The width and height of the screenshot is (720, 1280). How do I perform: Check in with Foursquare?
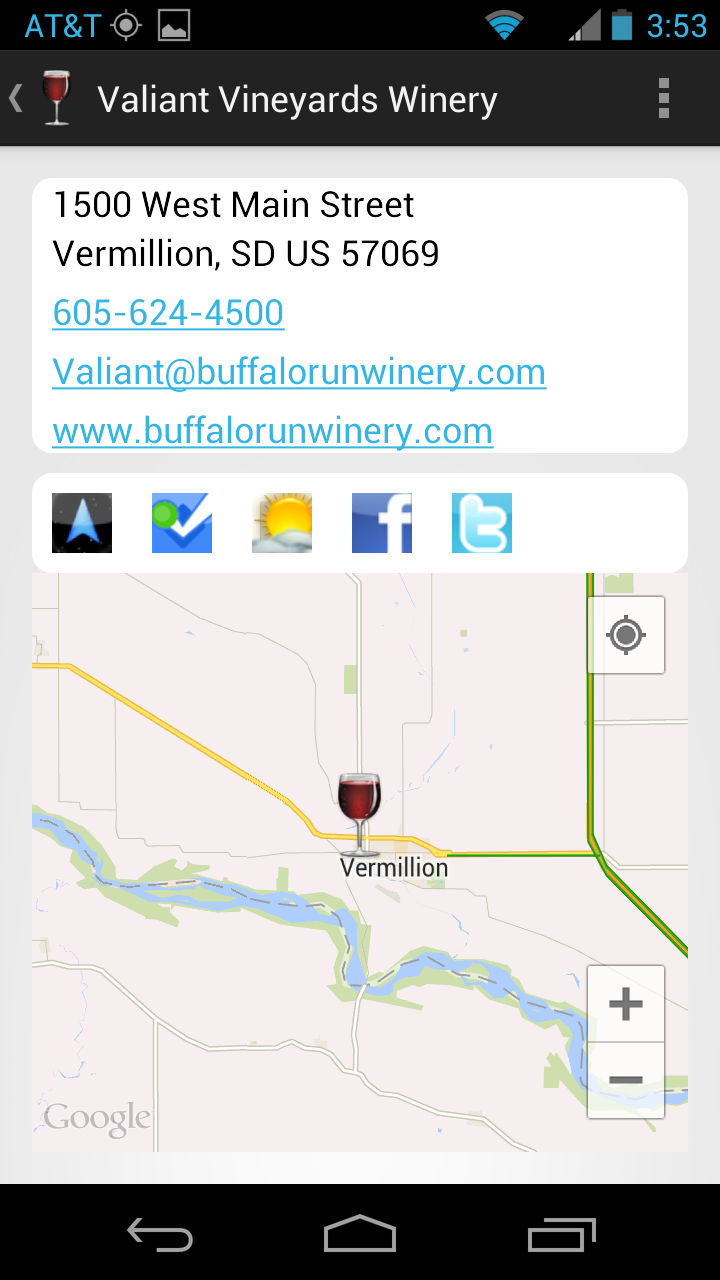pos(182,523)
